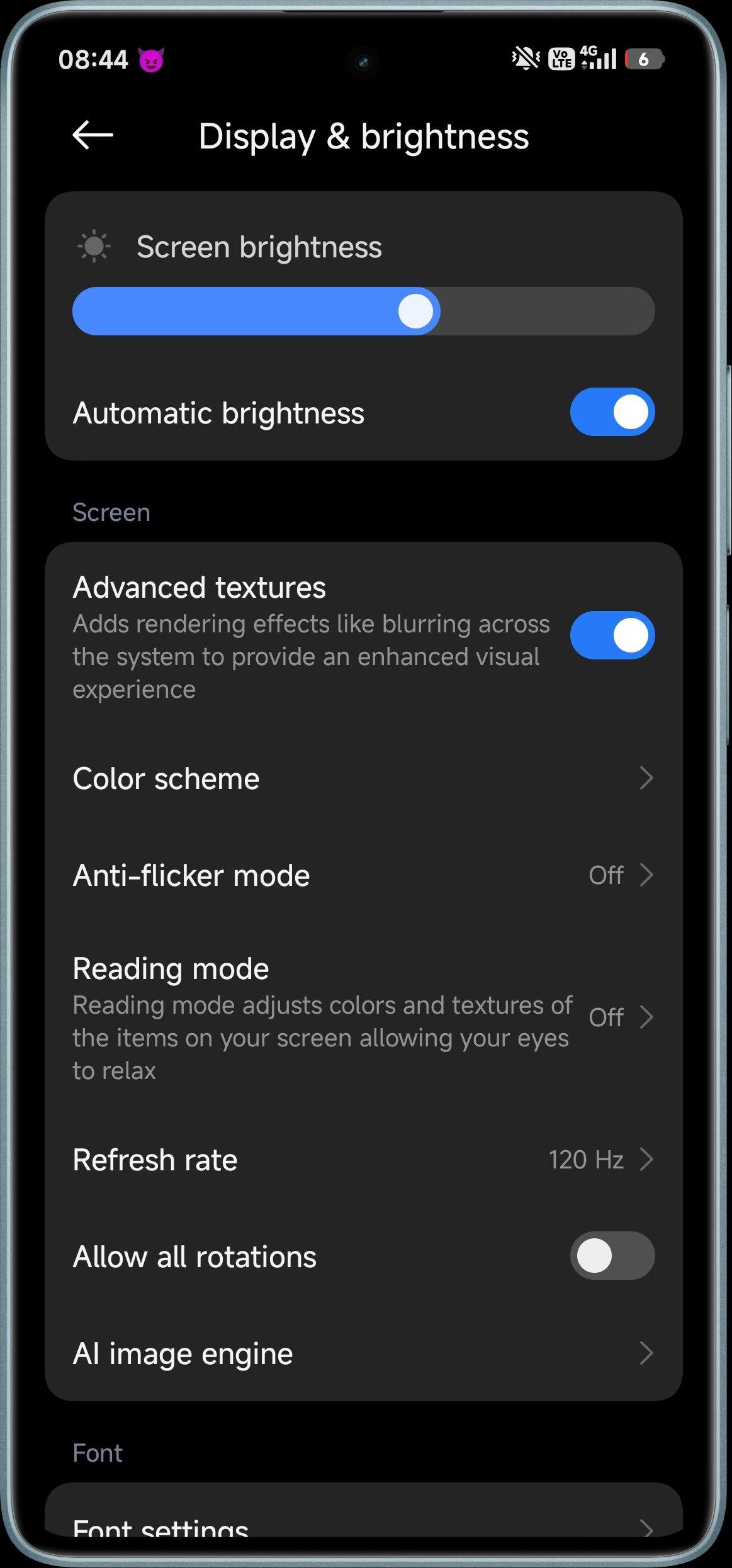This screenshot has width=732, height=1568.
Task: Open AI image engine
Action: point(363,1353)
